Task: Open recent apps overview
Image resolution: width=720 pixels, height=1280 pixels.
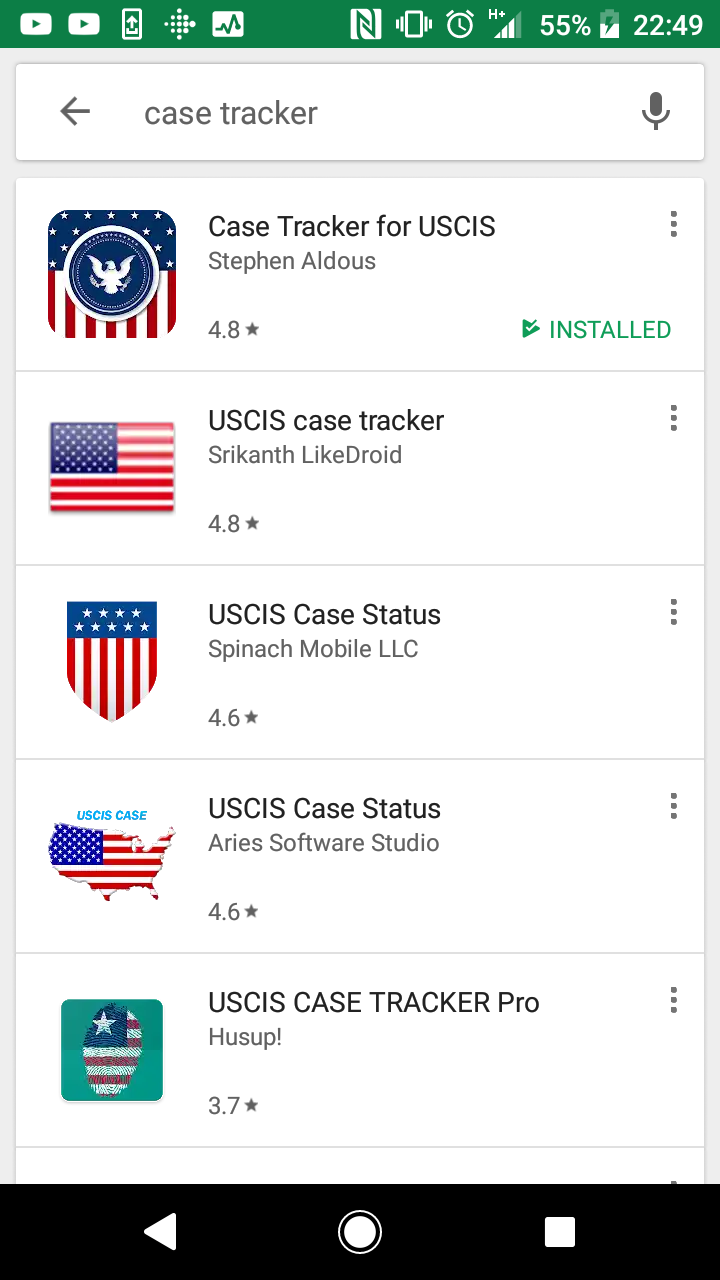Action: coord(560,1232)
